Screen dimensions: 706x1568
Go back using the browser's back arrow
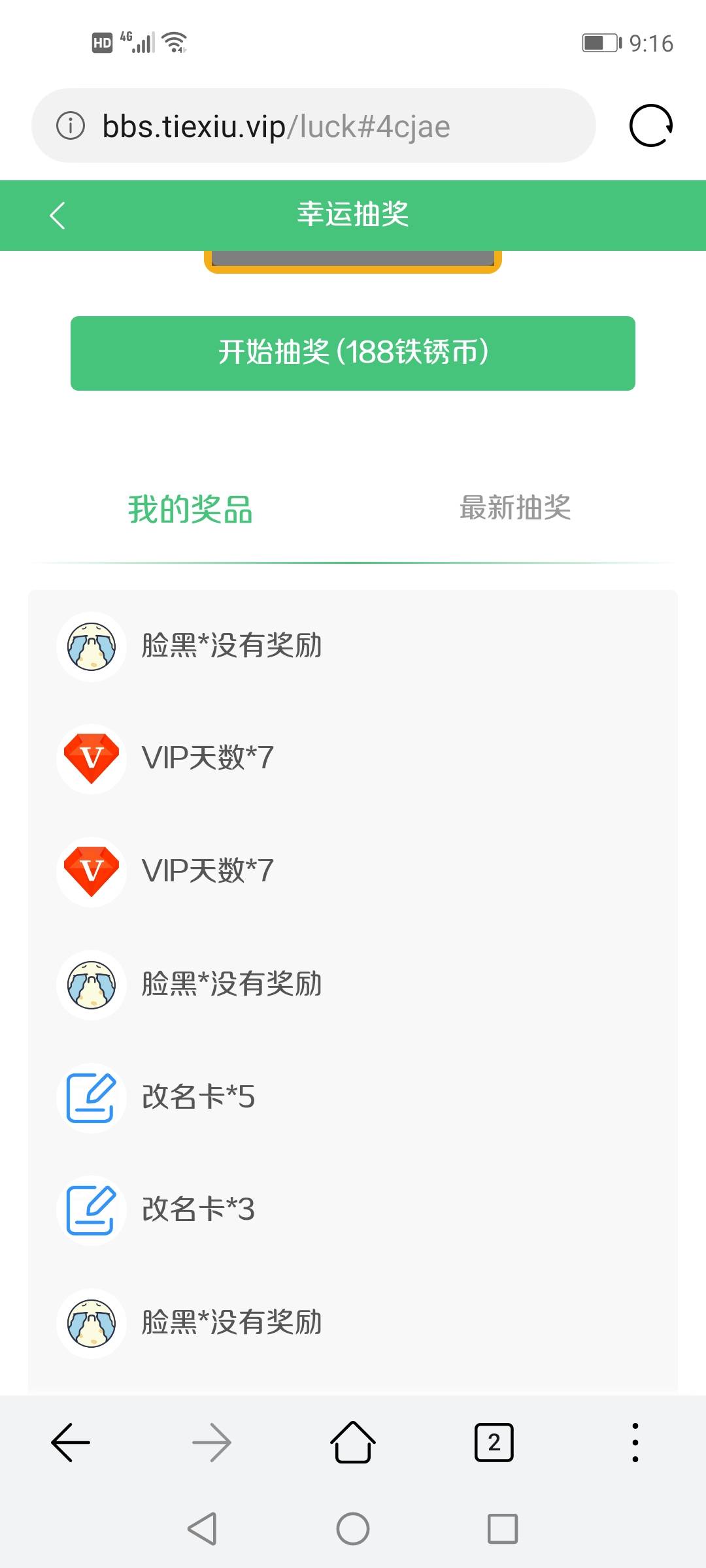[x=71, y=1442]
